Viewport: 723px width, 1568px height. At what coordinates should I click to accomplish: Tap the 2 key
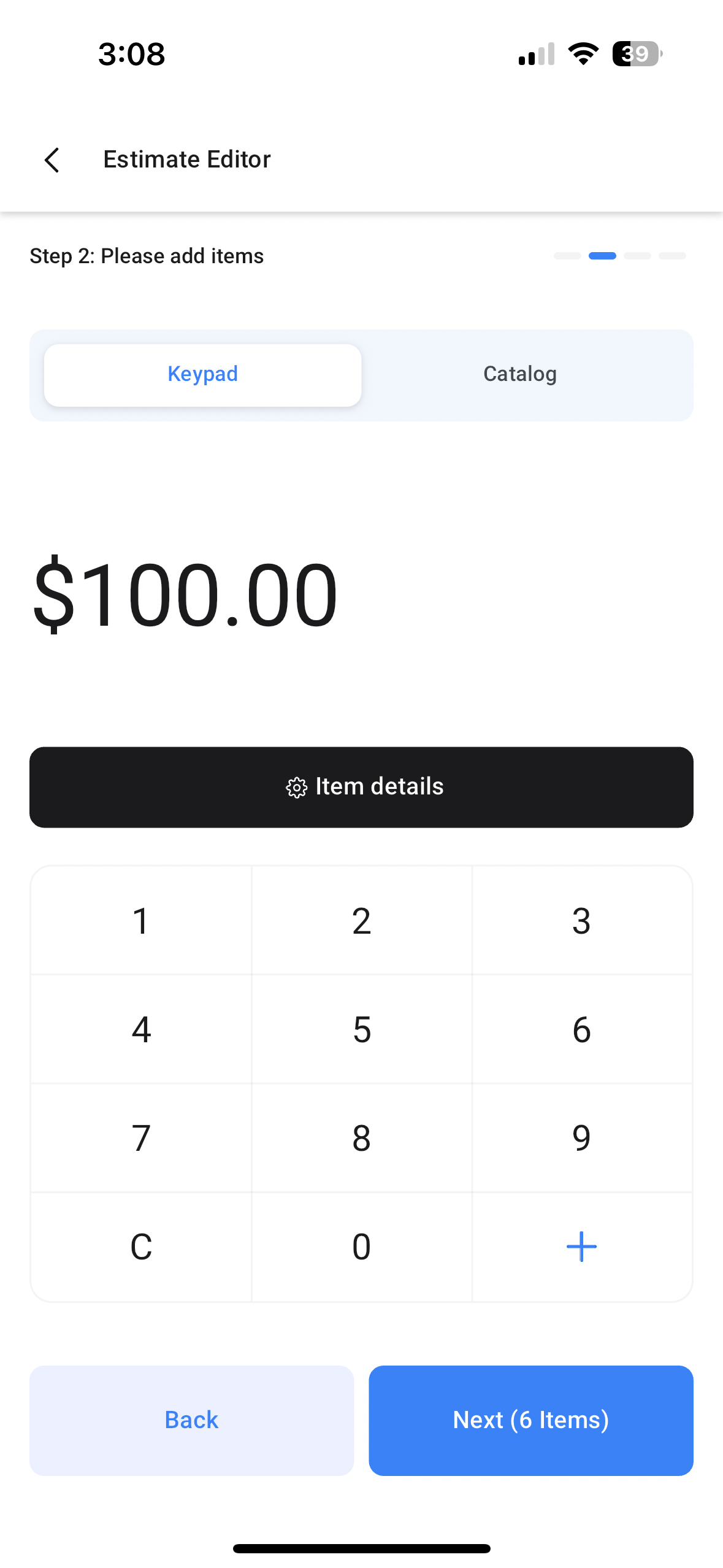pyautogui.click(x=361, y=921)
